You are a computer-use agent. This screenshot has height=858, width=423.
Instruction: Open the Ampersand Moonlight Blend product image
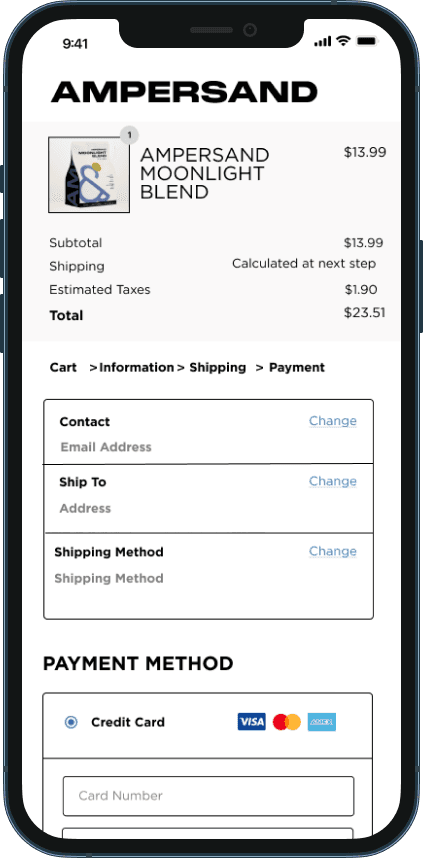coord(89,175)
